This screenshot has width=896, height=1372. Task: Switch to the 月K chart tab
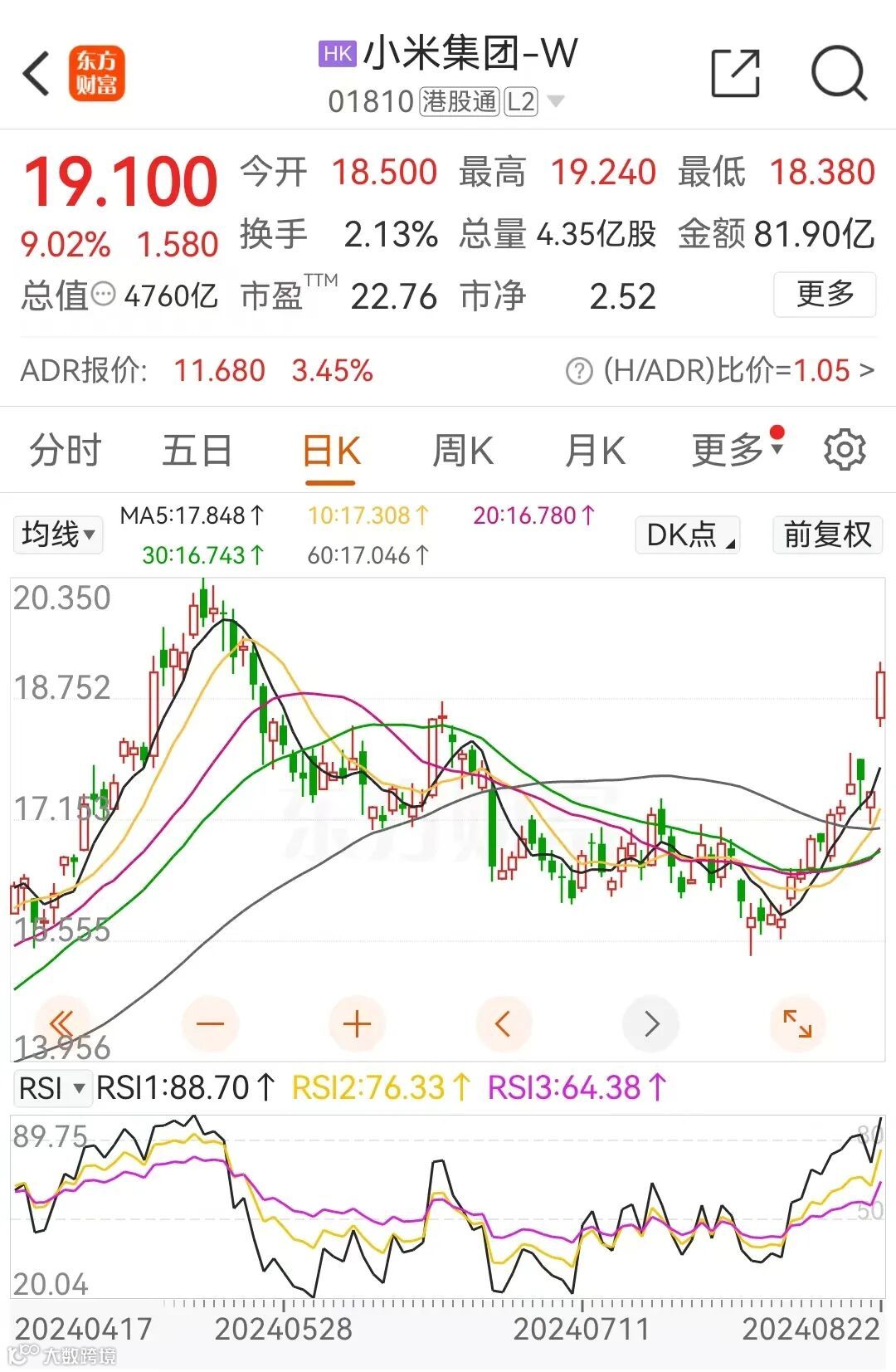point(594,452)
